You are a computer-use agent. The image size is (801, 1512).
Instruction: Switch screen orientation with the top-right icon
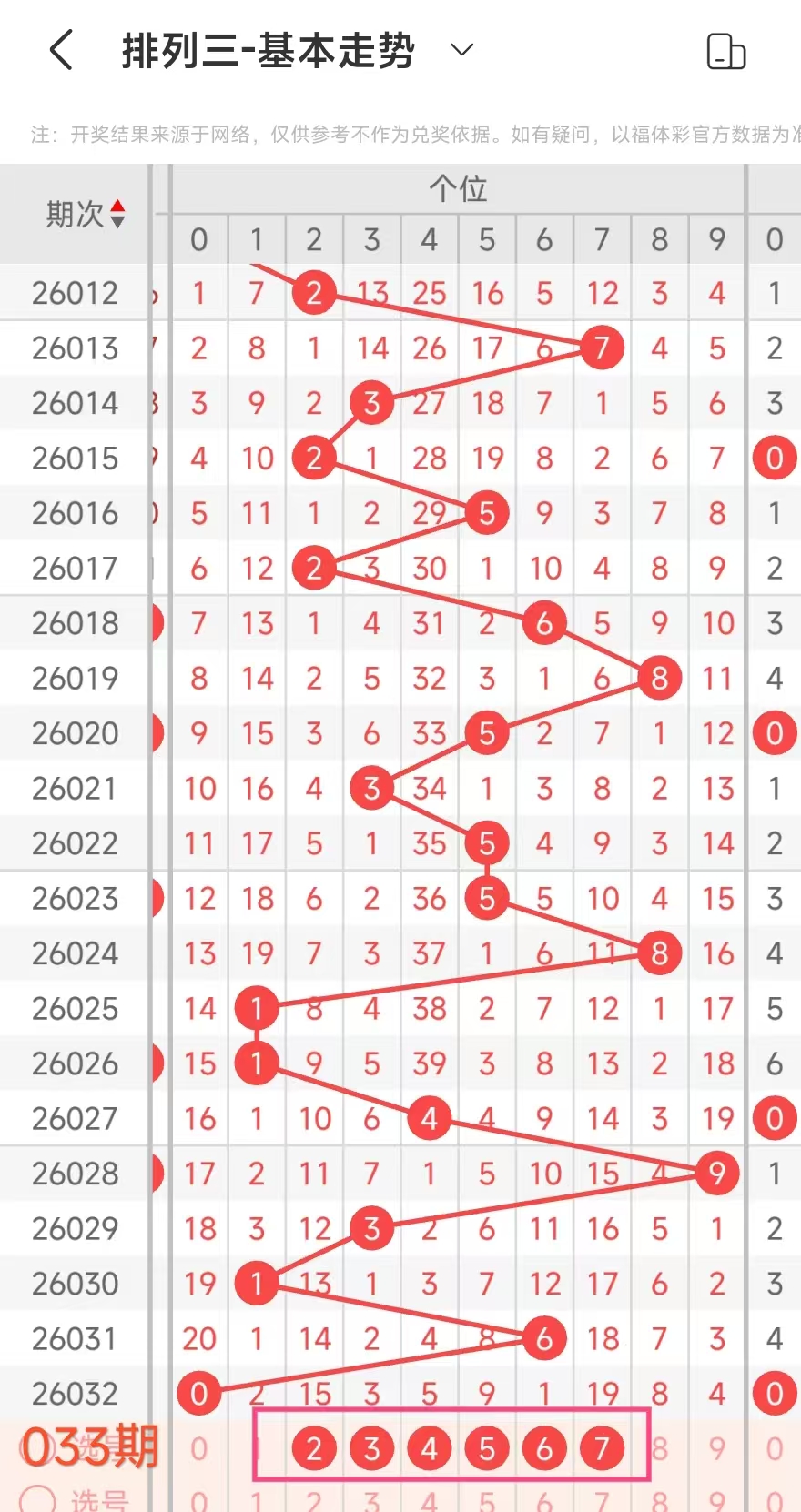(x=725, y=51)
